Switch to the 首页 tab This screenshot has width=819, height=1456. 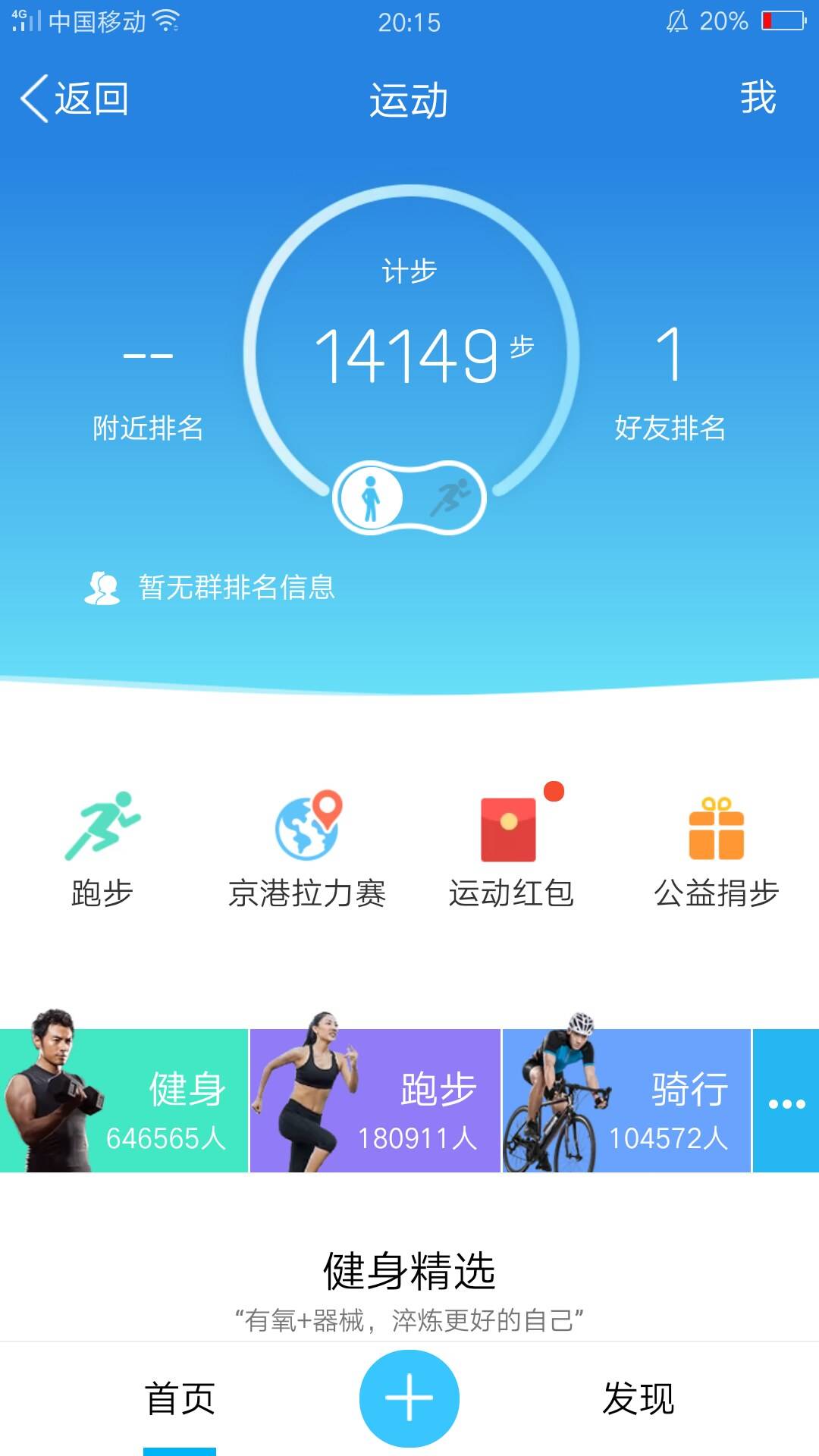pyautogui.click(x=180, y=1398)
